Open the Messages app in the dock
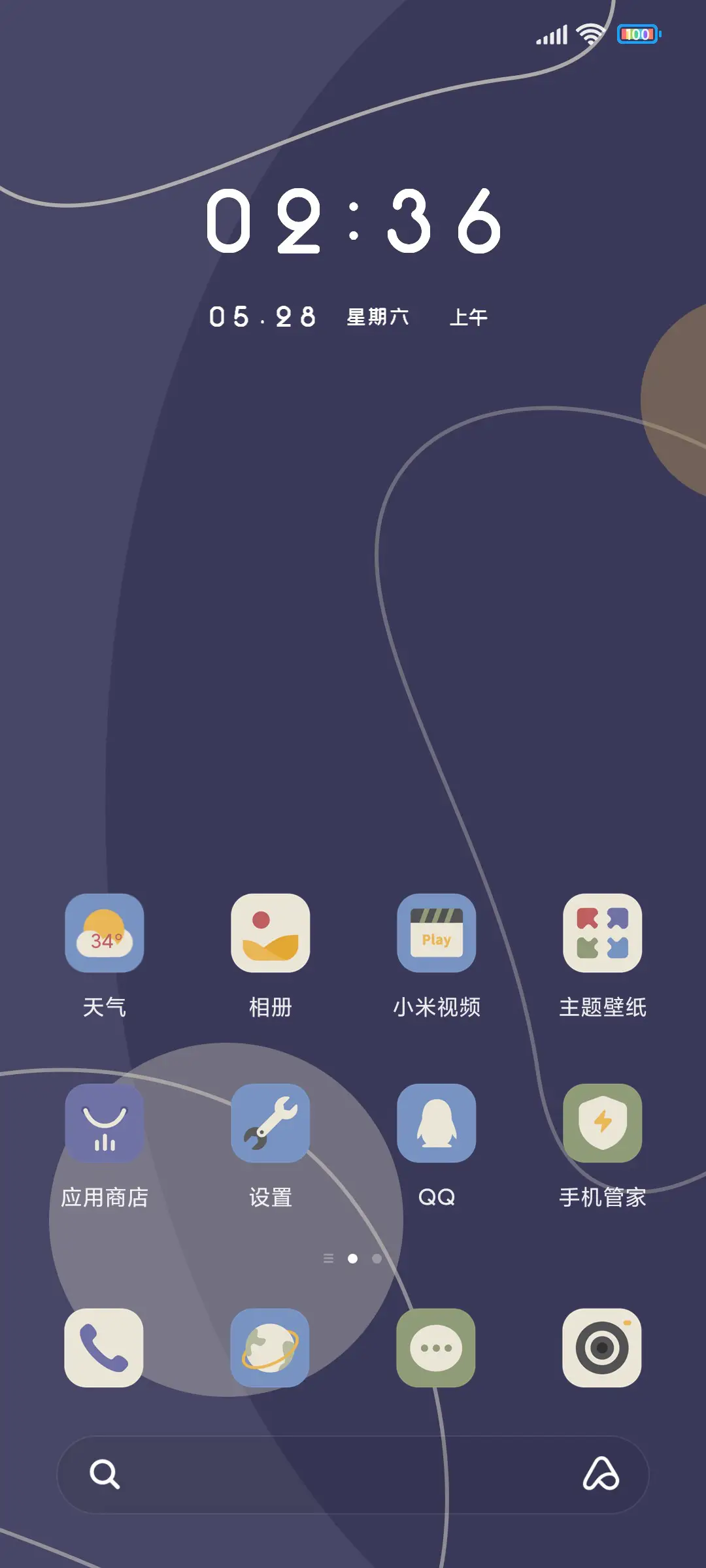 [437, 1348]
